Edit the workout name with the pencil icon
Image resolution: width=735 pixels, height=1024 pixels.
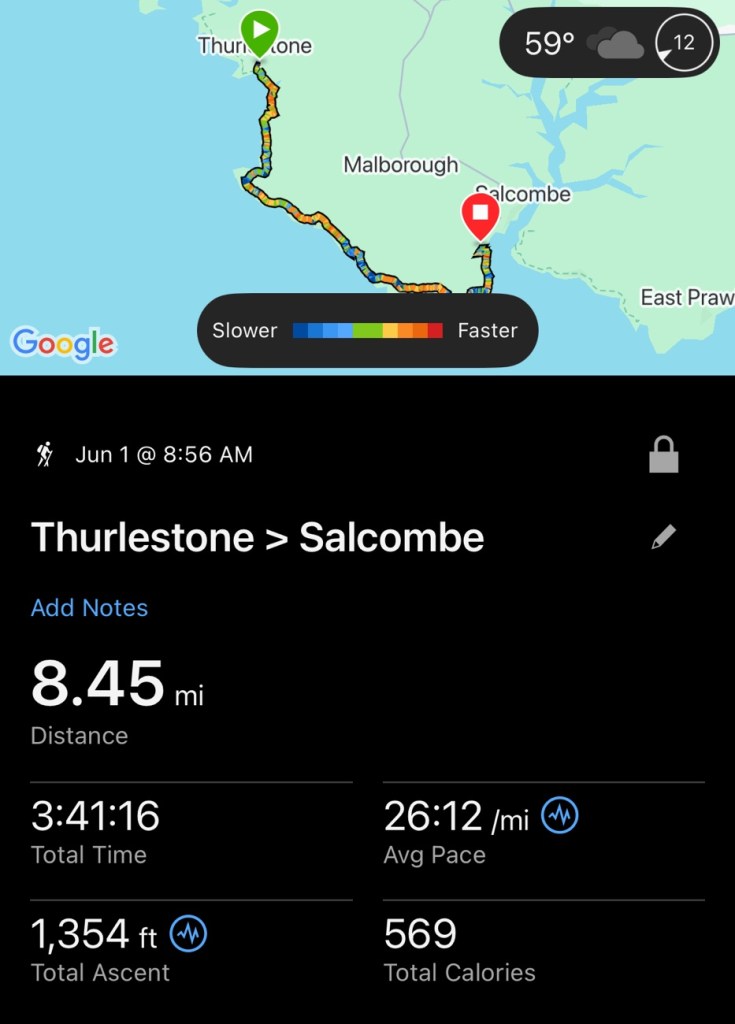663,538
